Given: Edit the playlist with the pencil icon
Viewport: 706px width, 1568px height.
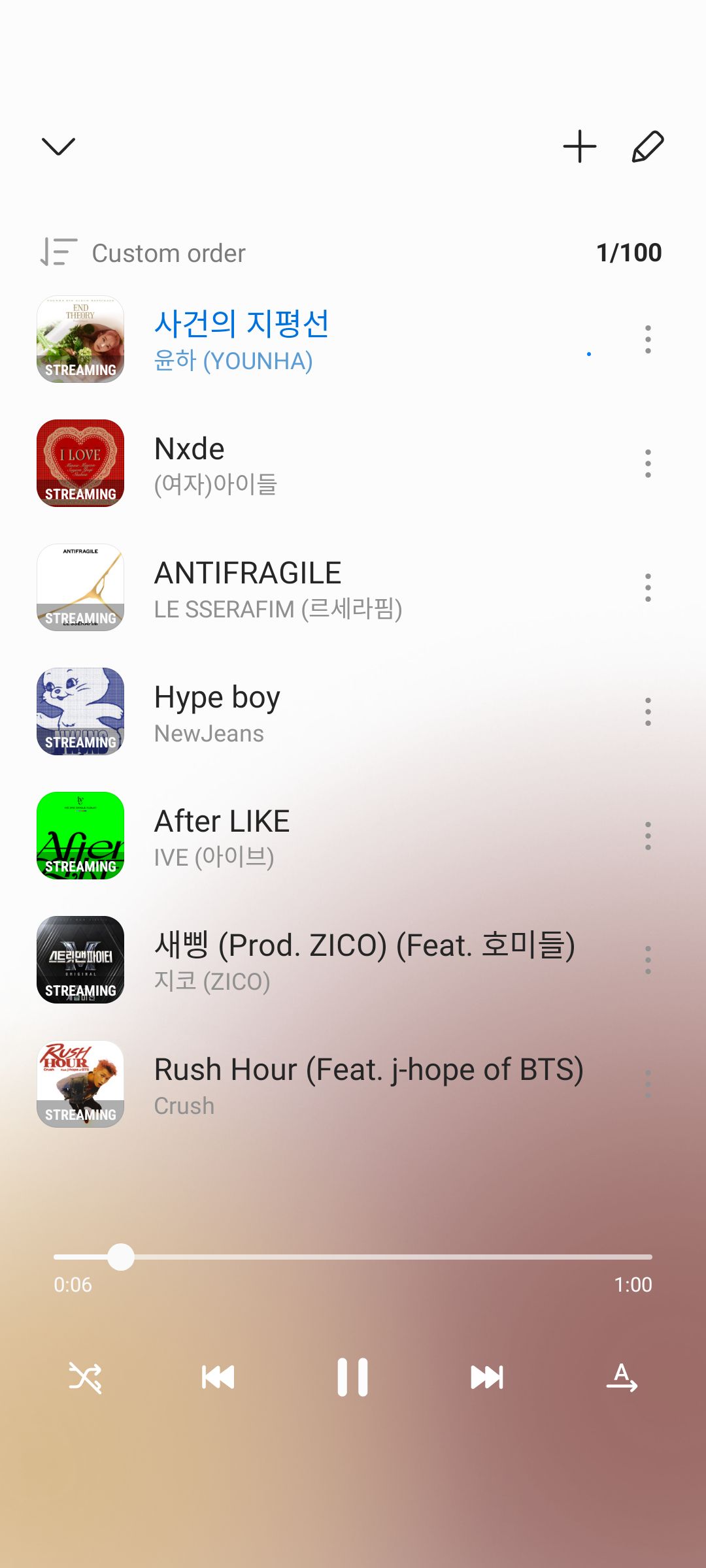Looking at the screenshot, I should click(648, 146).
